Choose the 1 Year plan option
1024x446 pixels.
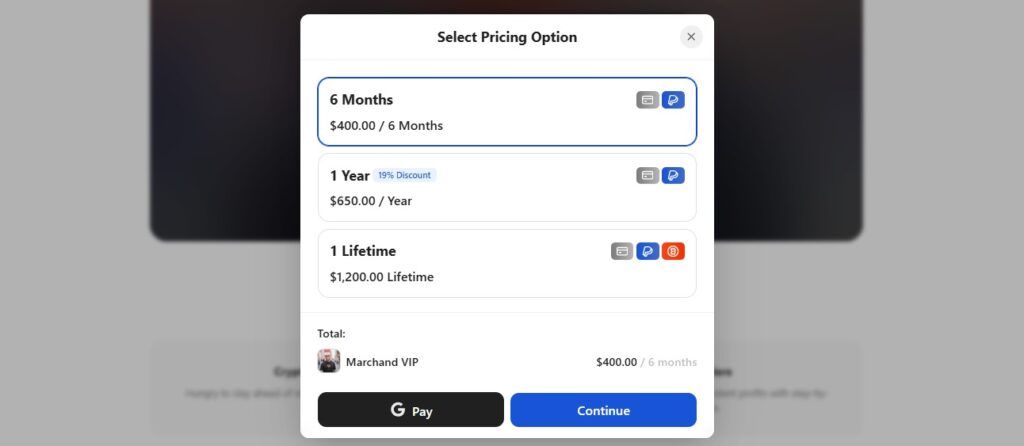[x=507, y=187]
